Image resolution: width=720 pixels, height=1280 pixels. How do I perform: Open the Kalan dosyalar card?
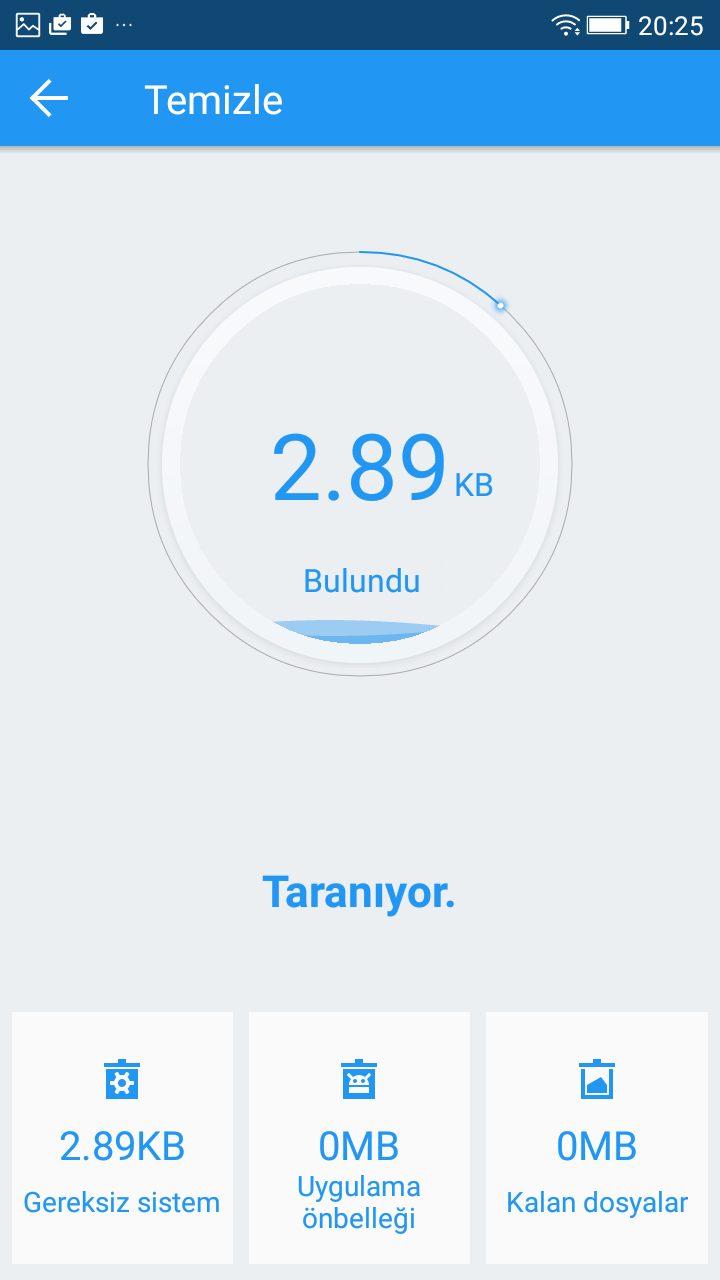point(597,1137)
